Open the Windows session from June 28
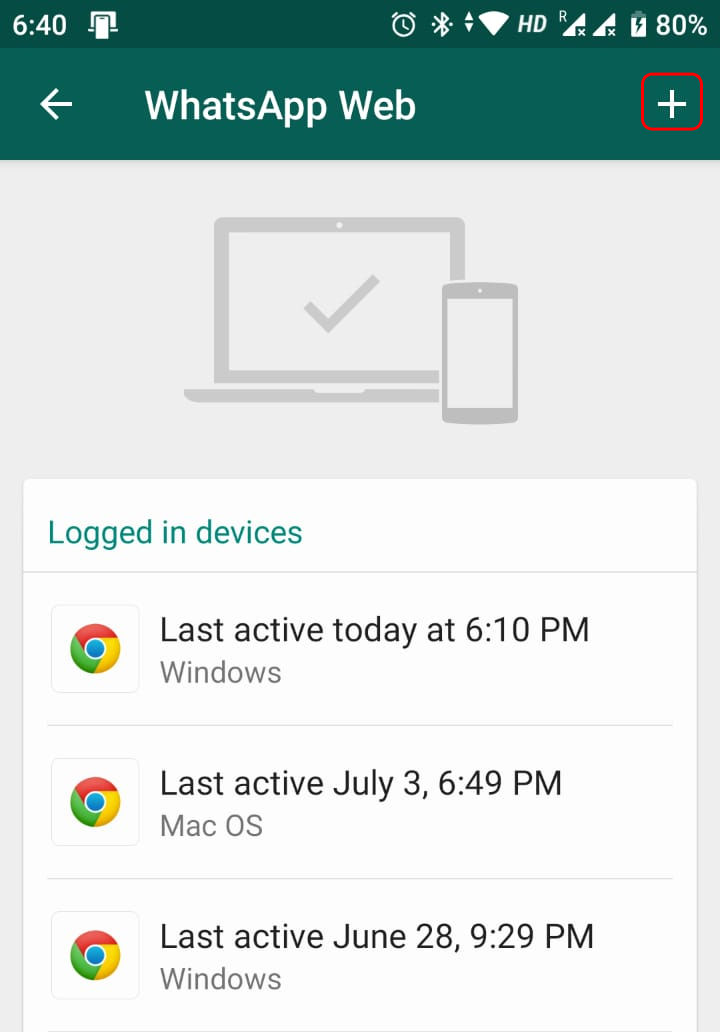The width and height of the screenshot is (720, 1032). (x=360, y=955)
